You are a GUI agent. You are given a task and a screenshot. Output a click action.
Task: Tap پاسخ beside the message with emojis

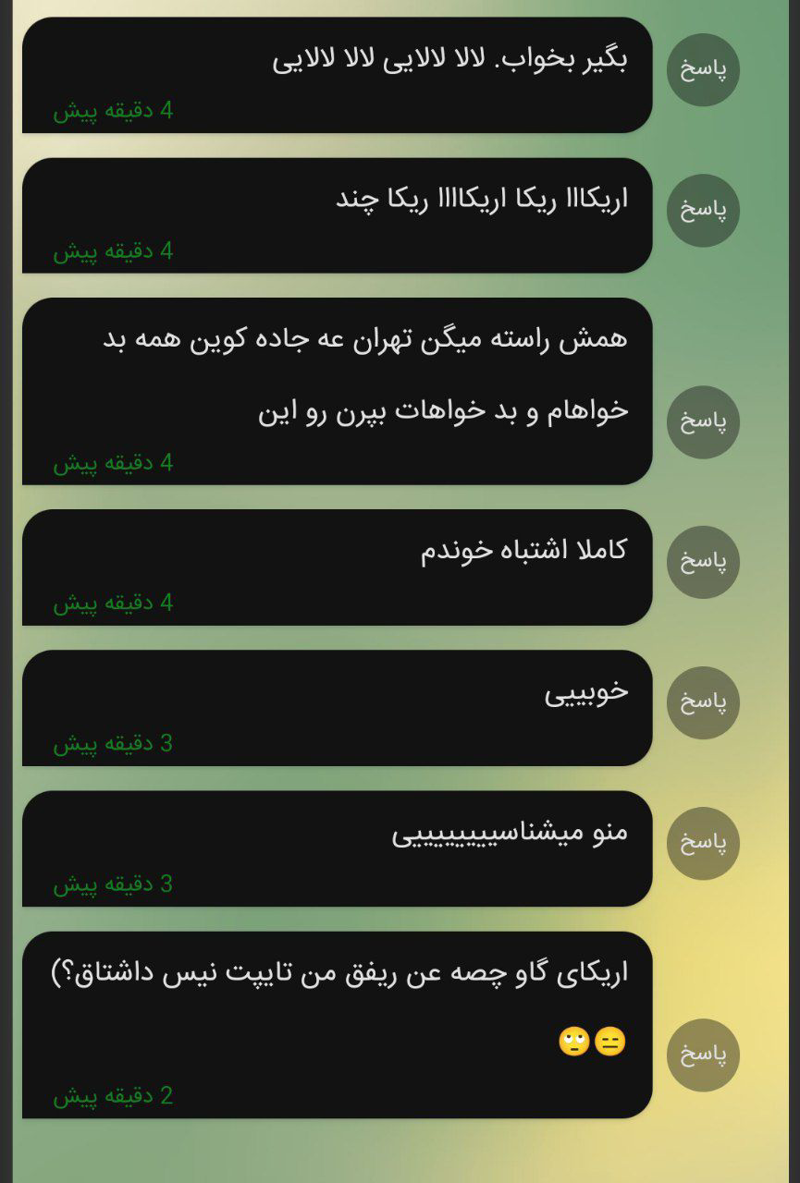tap(703, 1055)
